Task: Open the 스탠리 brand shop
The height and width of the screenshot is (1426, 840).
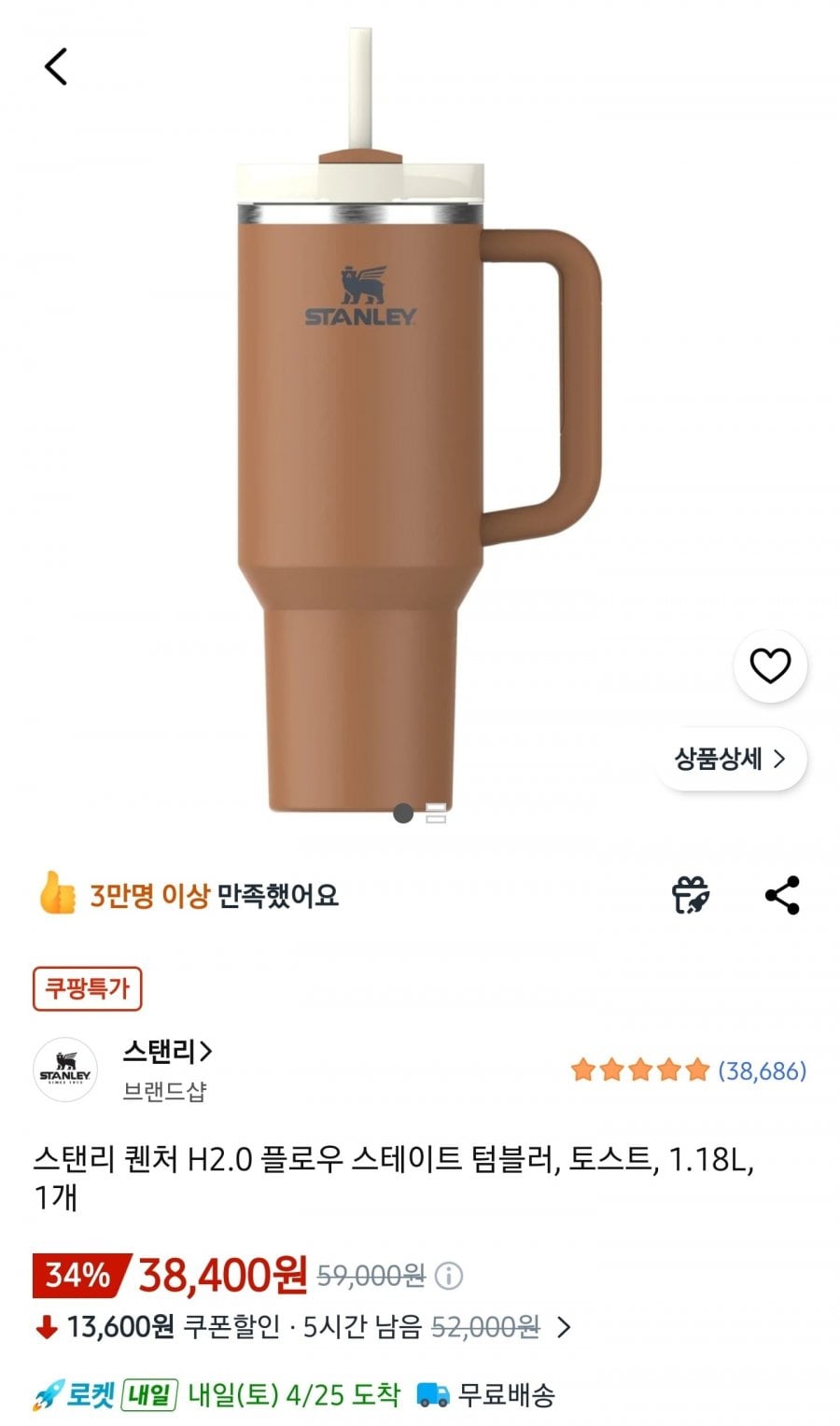Action: tap(168, 1053)
